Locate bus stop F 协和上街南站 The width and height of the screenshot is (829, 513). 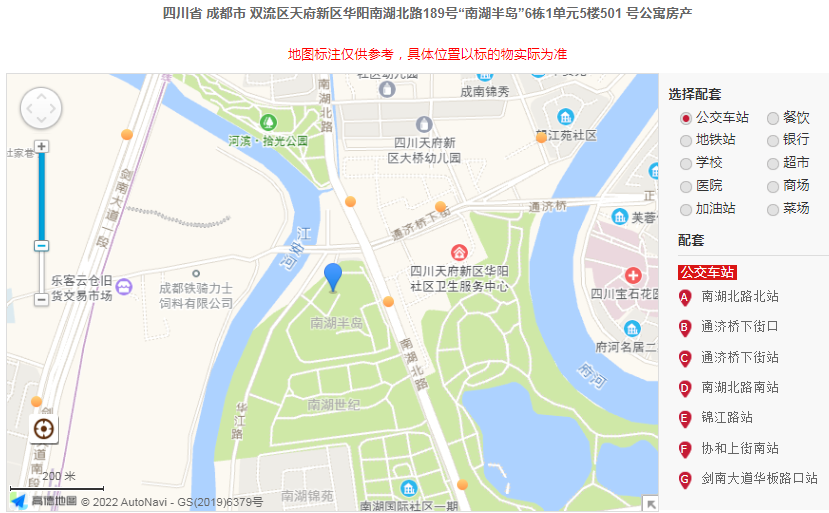pyautogui.click(x=739, y=449)
